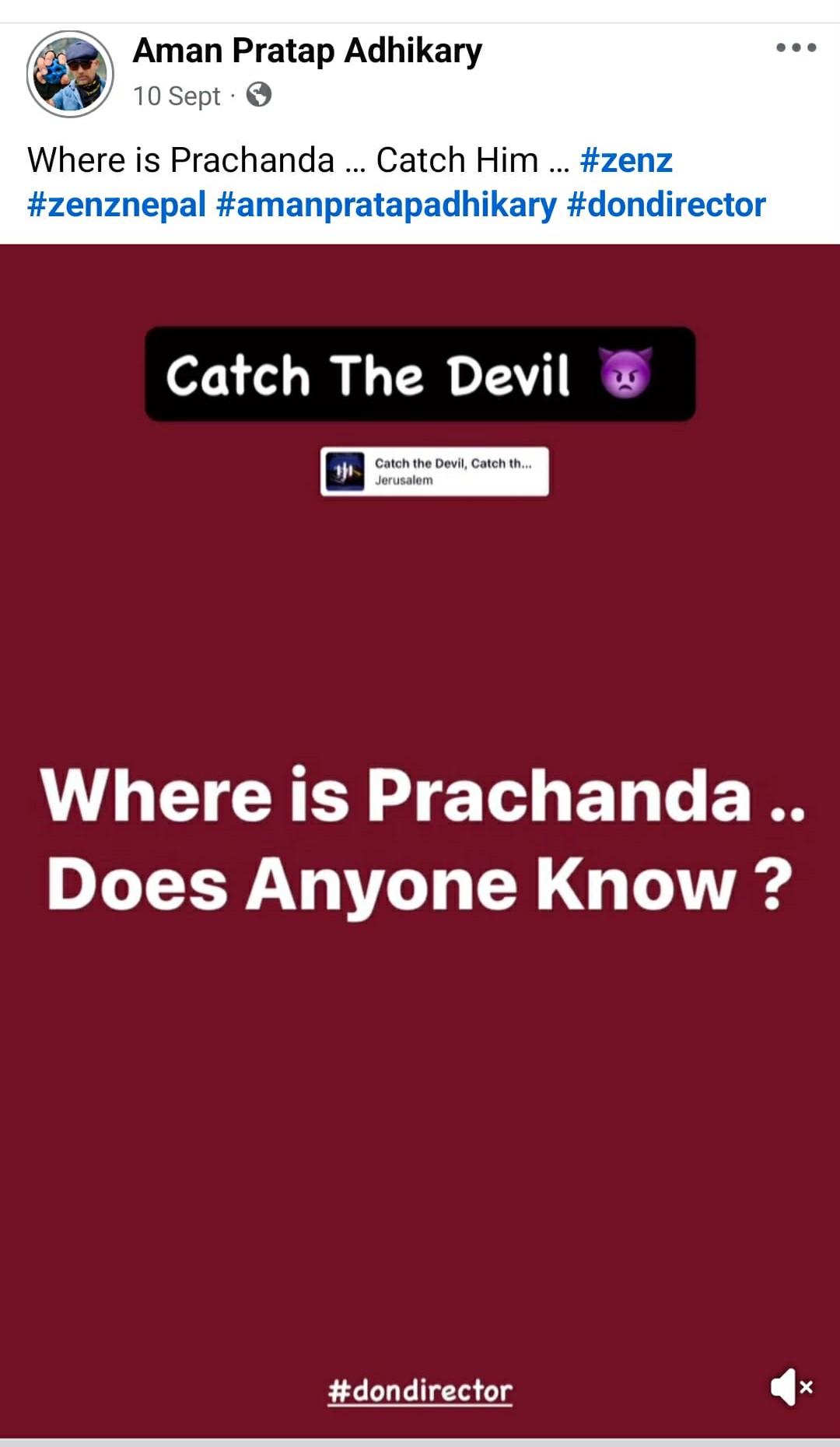
Task: Unmute the video sound
Action: click(791, 1386)
